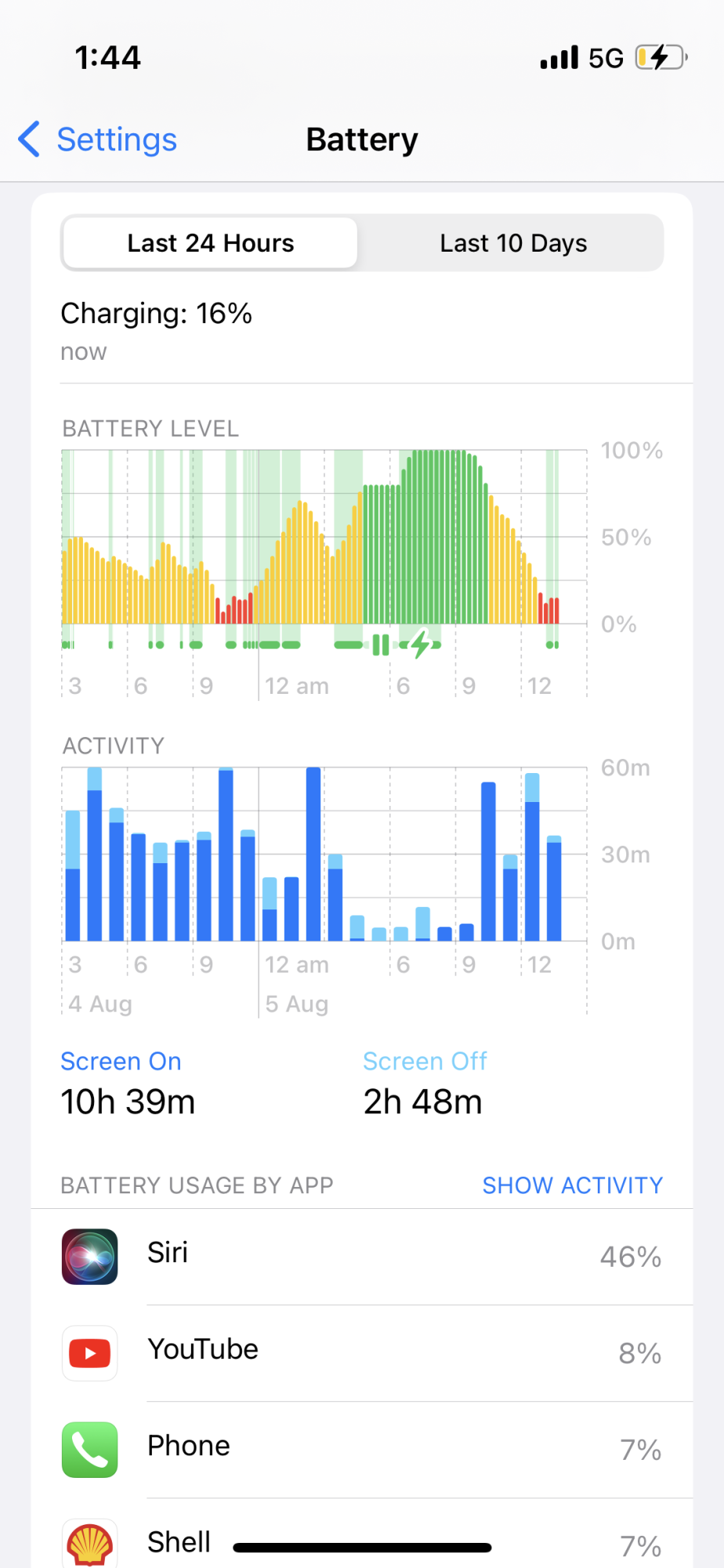Open Siri battery usage row
724x1568 pixels.
pos(362,1256)
